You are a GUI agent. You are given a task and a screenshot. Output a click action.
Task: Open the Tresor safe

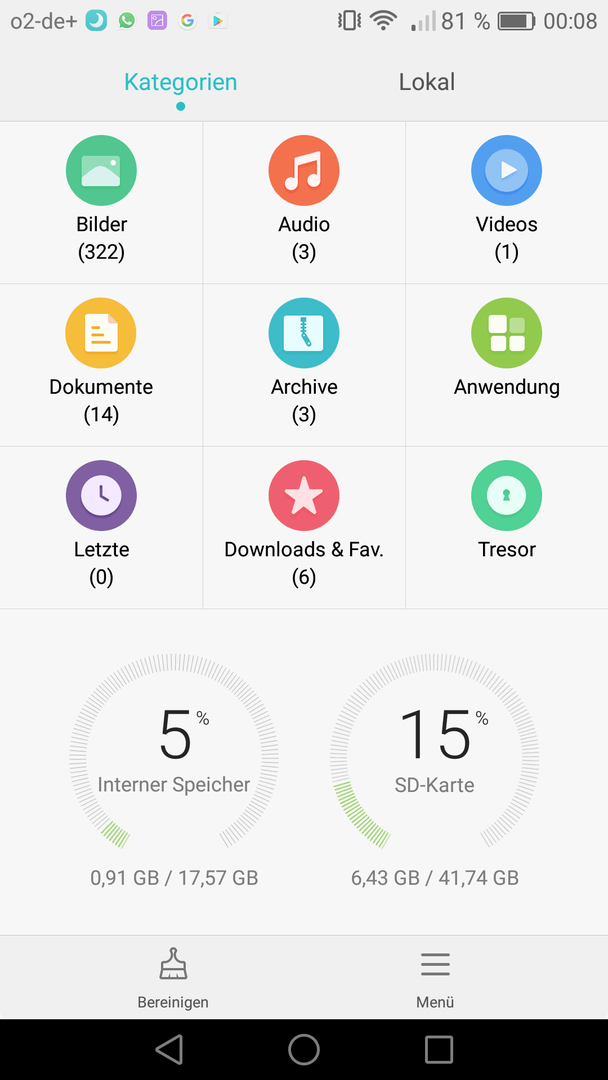(507, 528)
